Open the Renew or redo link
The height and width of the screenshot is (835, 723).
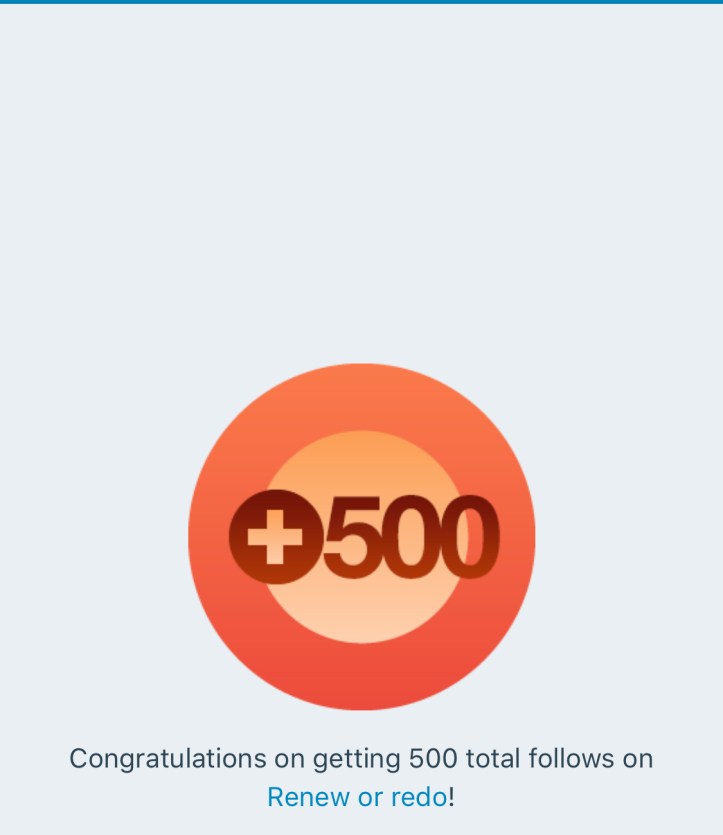pos(357,797)
